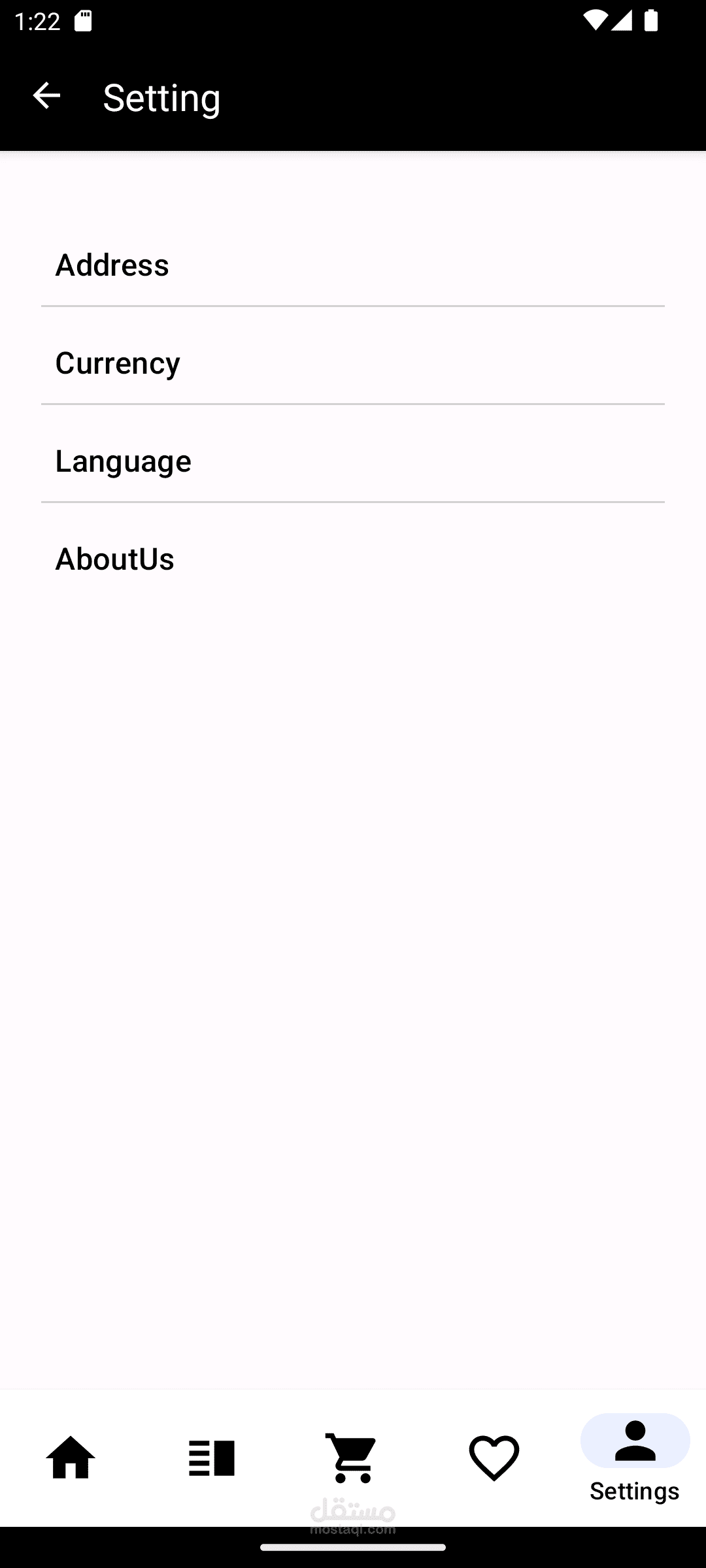The width and height of the screenshot is (706, 1568).
Task: Open the AboutUs page
Action: coord(353,559)
